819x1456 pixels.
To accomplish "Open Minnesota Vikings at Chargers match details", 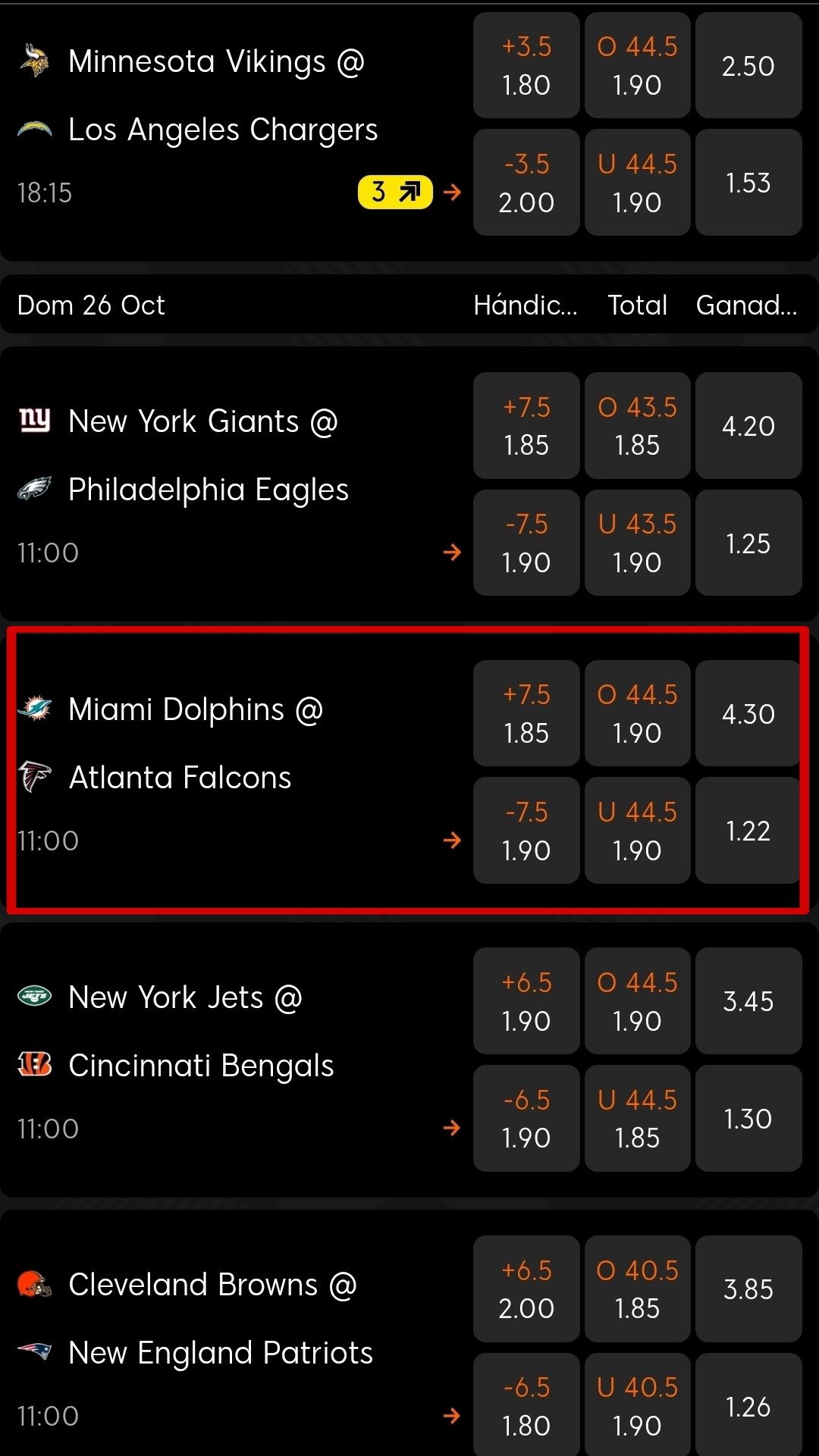I will pyautogui.click(x=452, y=192).
